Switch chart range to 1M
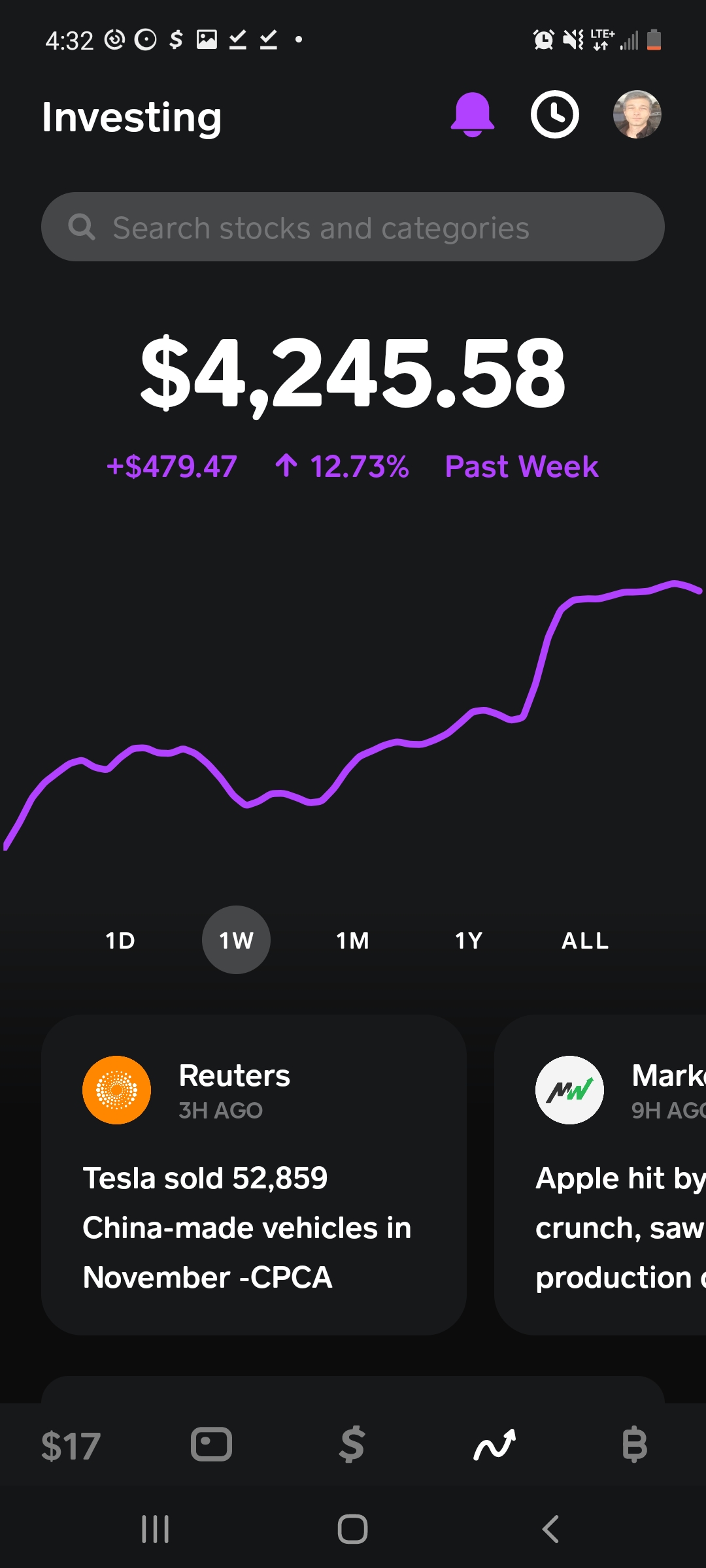The image size is (706, 1568). (x=352, y=941)
